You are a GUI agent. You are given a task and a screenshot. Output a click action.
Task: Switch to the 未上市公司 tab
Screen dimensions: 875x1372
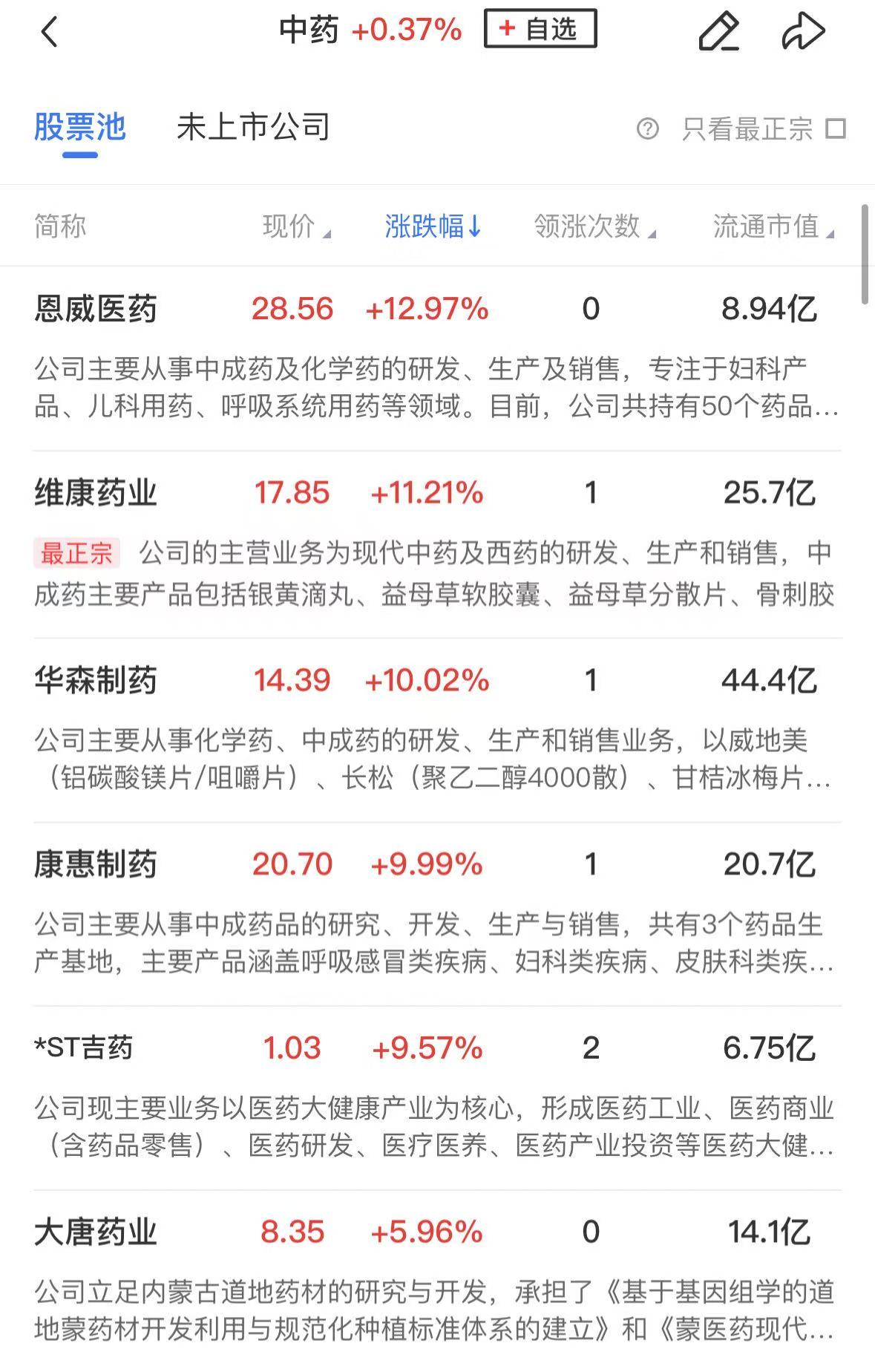pos(253,128)
